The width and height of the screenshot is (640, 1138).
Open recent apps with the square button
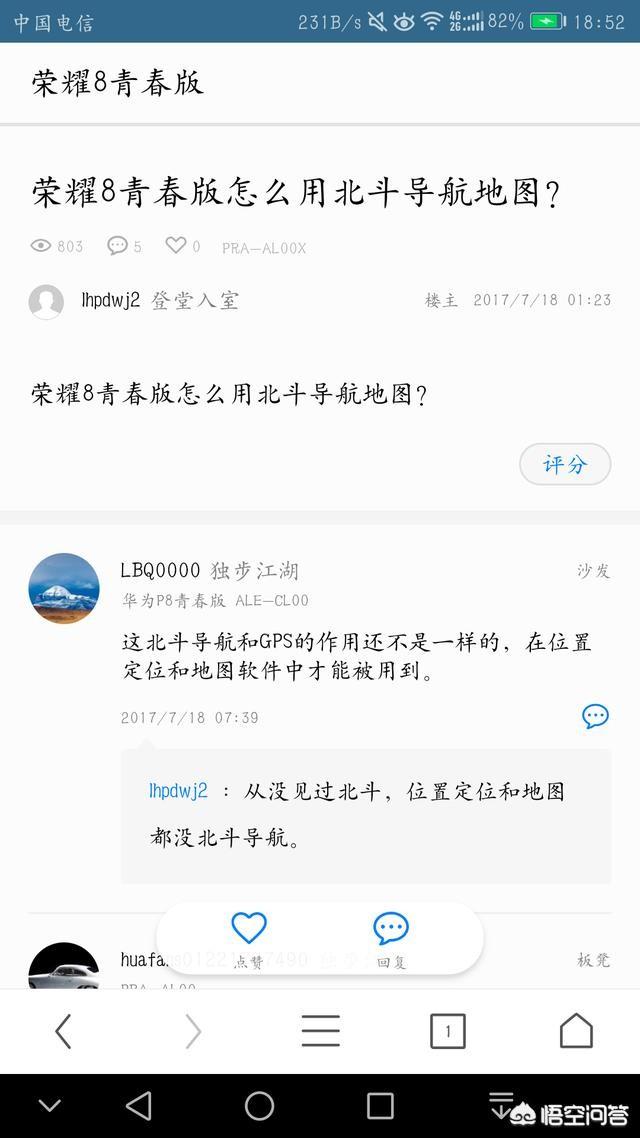pyautogui.click(x=380, y=1105)
